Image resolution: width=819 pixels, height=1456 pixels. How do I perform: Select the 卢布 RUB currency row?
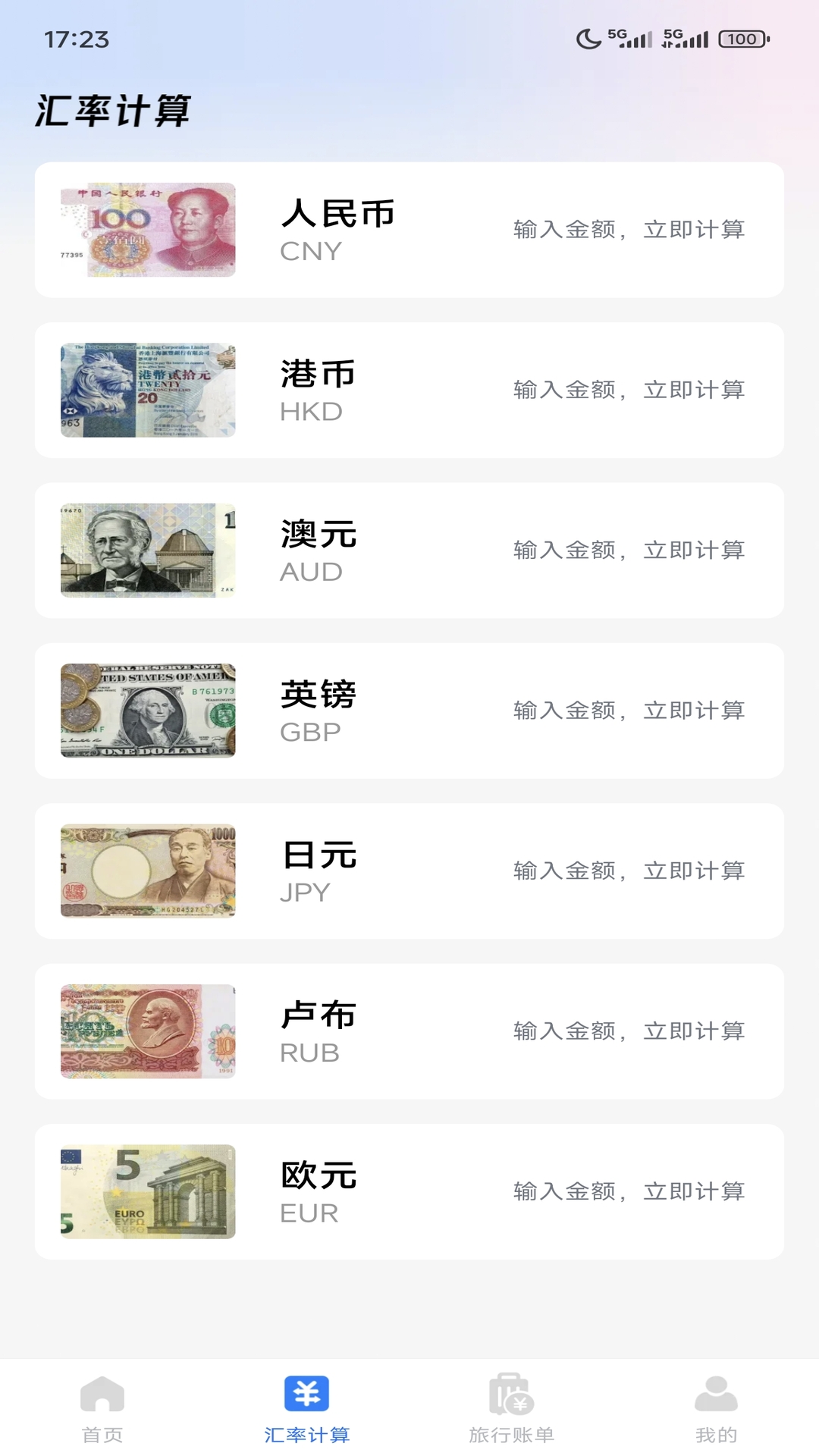[x=409, y=1031]
